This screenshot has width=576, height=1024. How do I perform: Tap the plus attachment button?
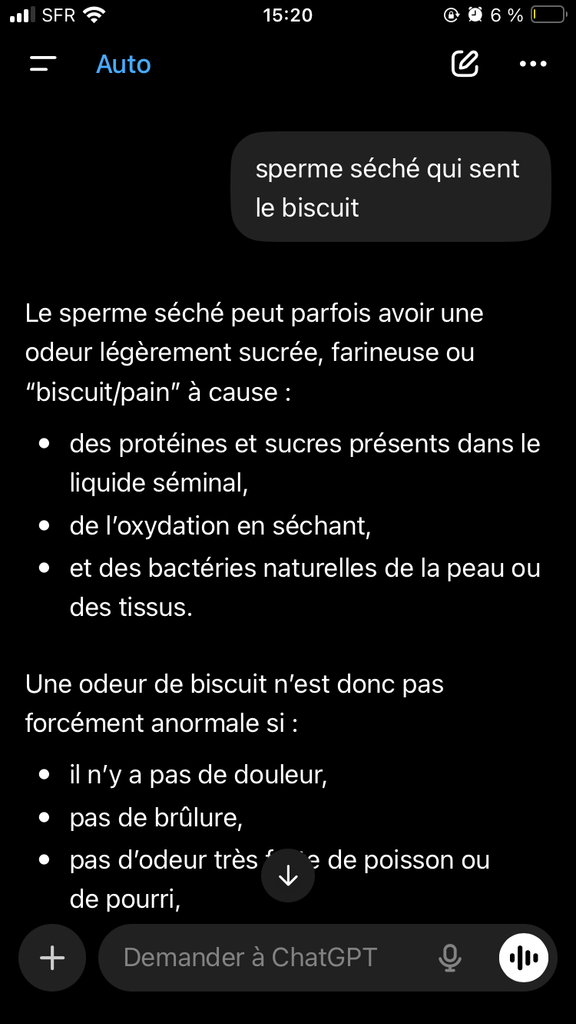[52, 958]
